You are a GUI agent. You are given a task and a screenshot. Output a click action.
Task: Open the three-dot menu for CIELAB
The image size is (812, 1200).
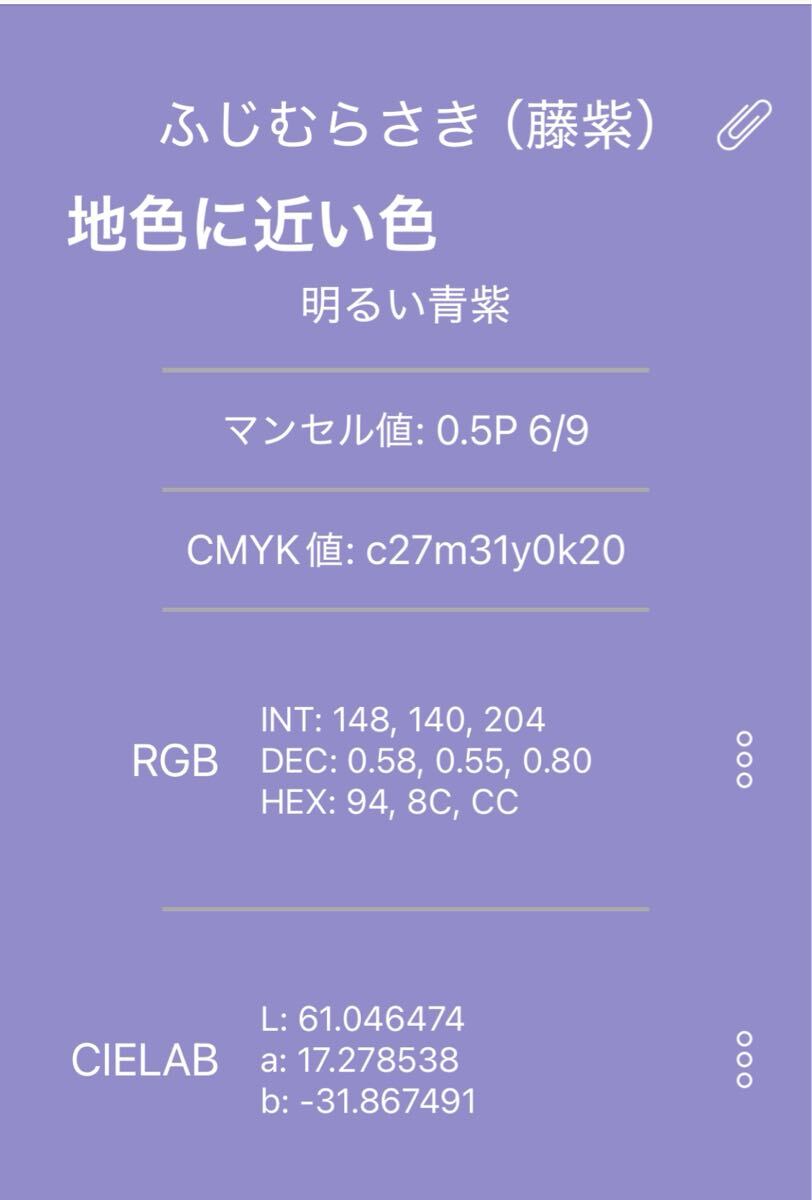click(744, 1060)
